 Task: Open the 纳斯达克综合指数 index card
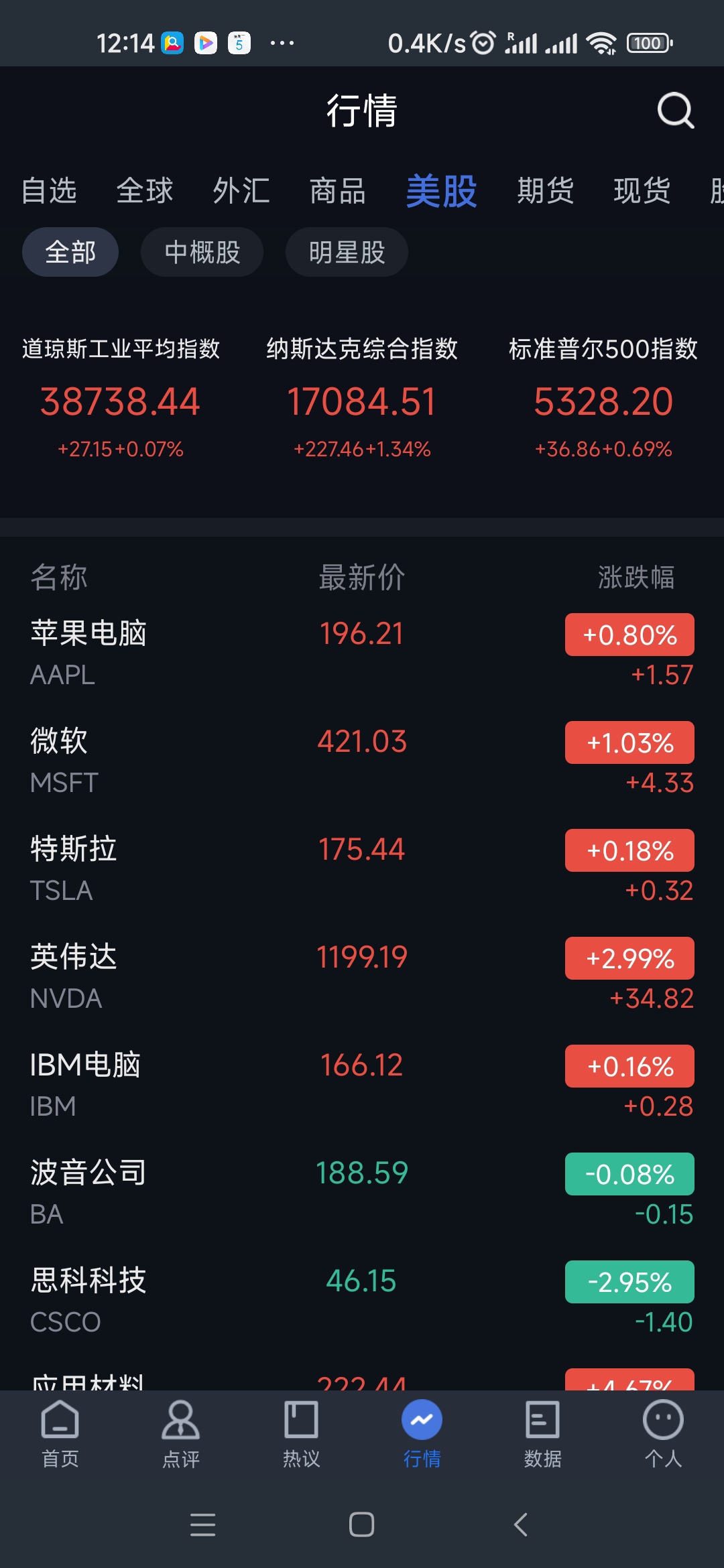pos(362,401)
